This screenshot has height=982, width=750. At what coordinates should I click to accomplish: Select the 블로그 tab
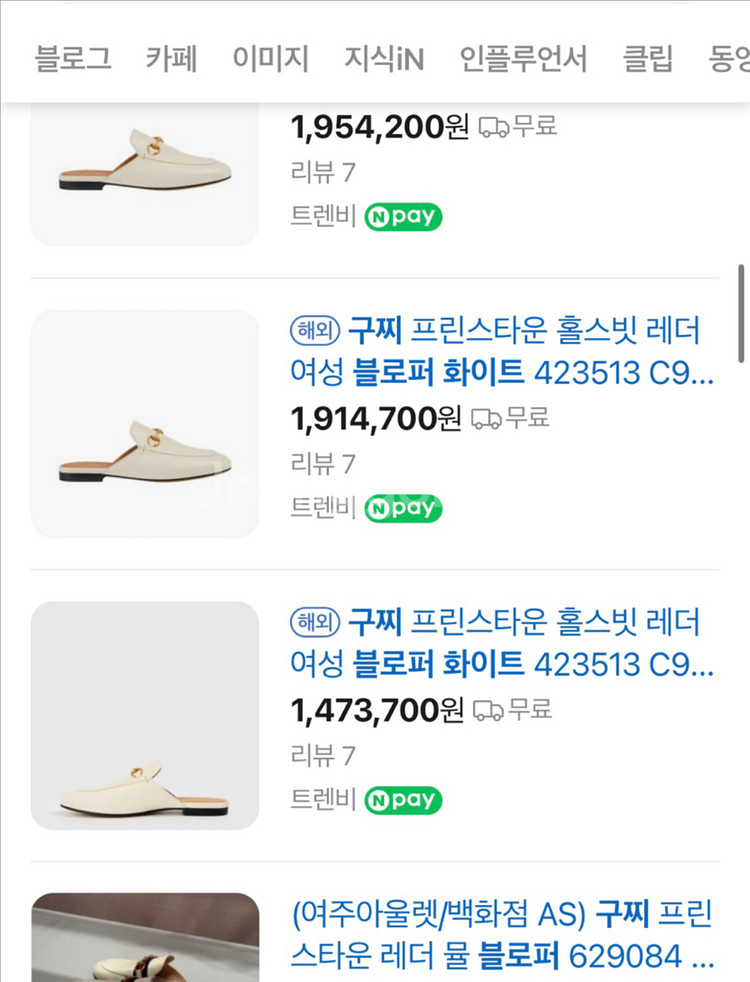tap(70, 59)
